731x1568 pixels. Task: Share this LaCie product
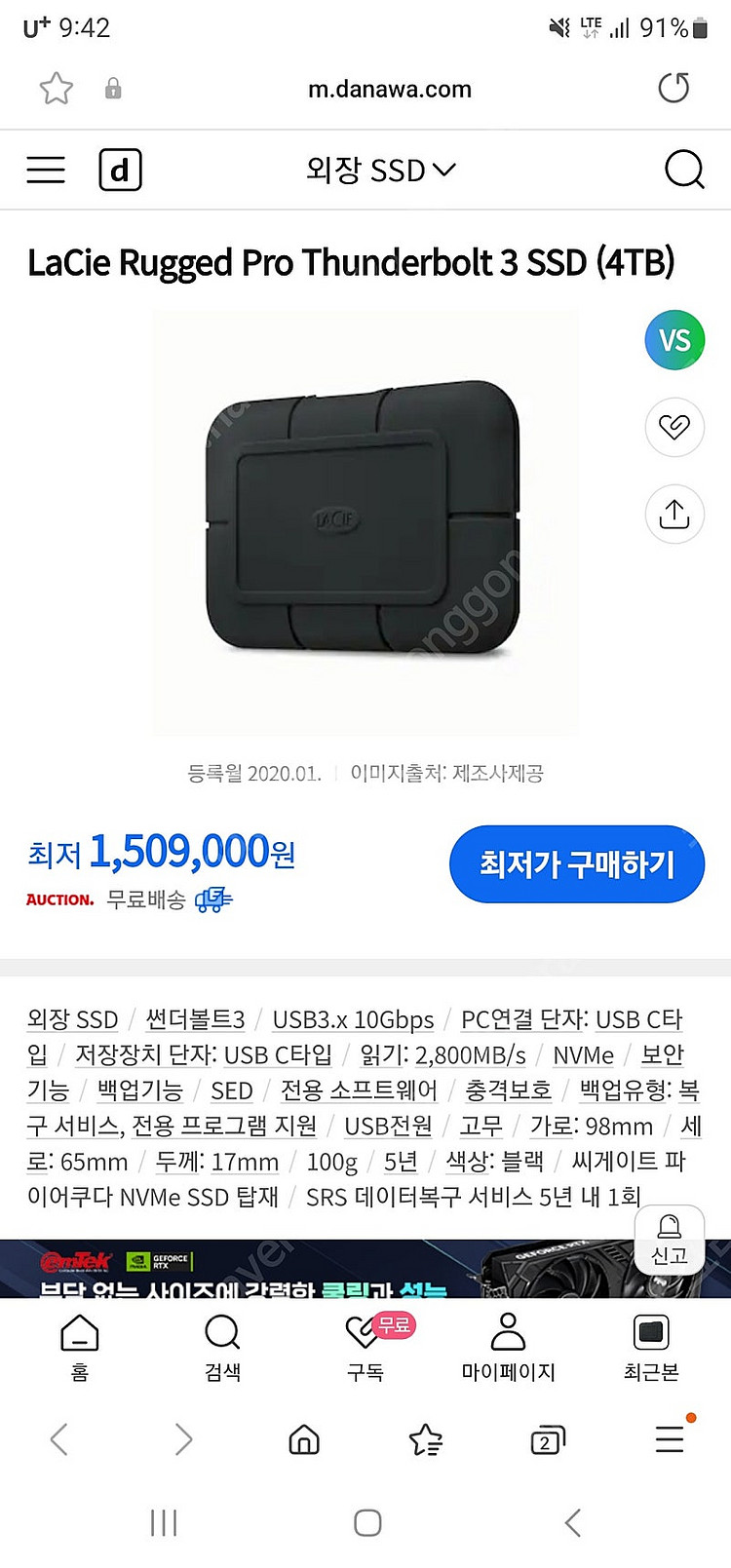tap(674, 514)
